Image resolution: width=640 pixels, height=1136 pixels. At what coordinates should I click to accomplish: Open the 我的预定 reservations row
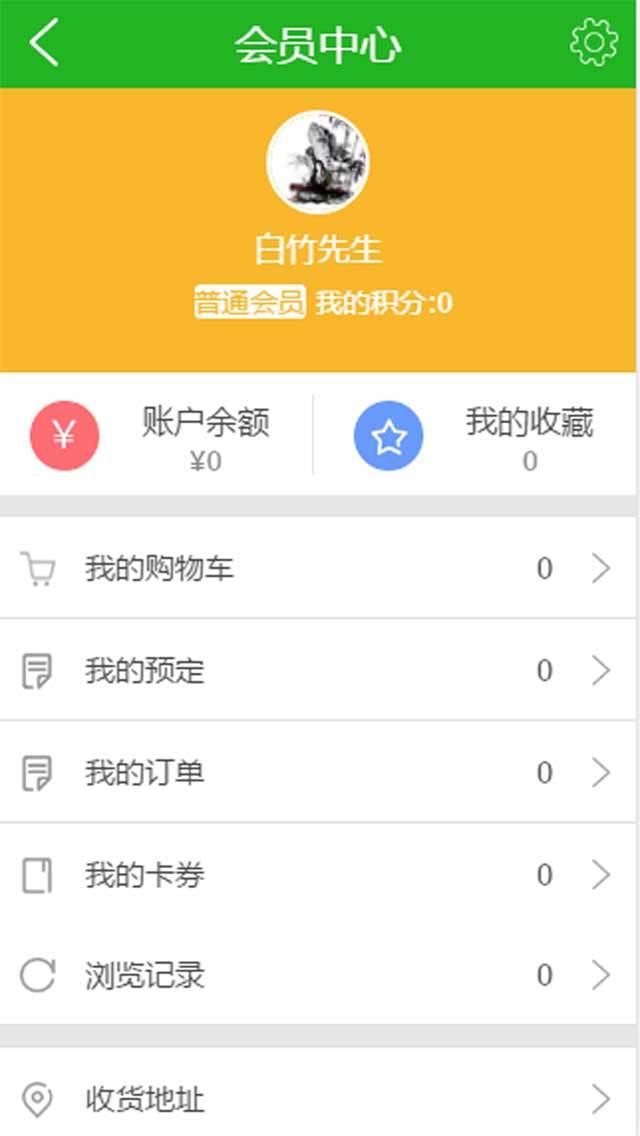pyautogui.click(x=318, y=671)
